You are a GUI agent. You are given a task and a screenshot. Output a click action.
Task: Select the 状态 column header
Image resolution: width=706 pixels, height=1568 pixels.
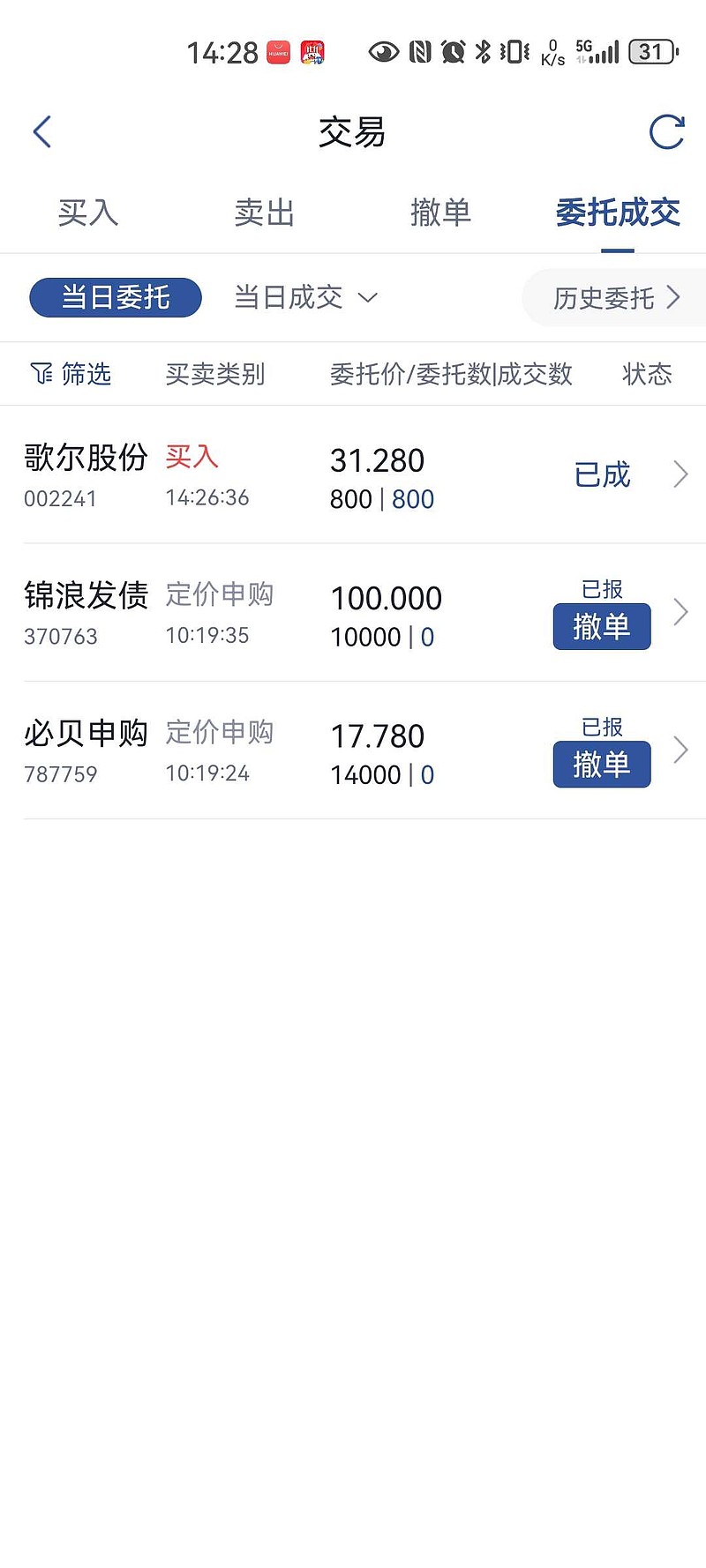[x=648, y=374]
